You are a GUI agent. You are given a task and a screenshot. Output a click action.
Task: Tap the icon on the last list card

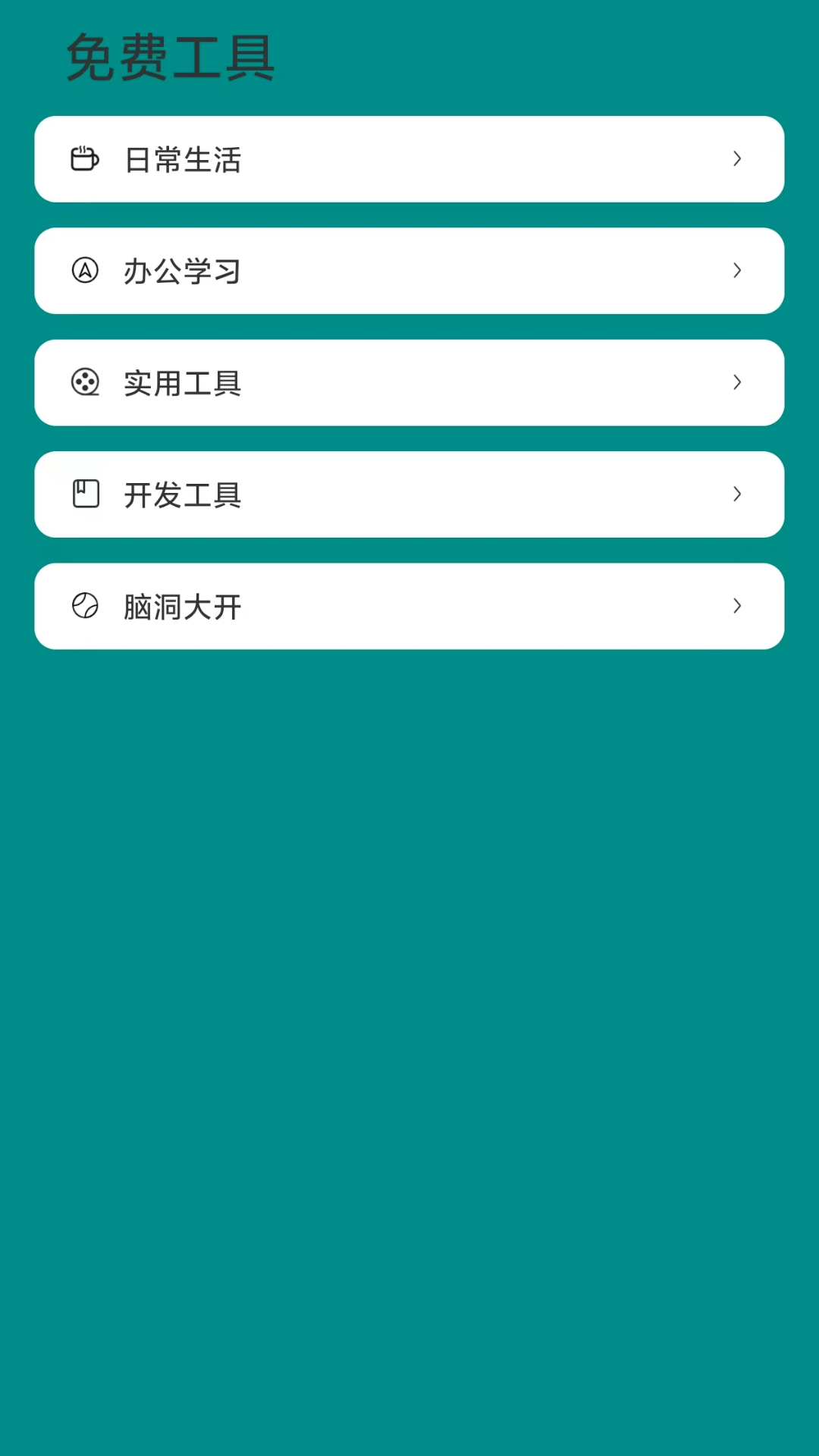(x=86, y=606)
